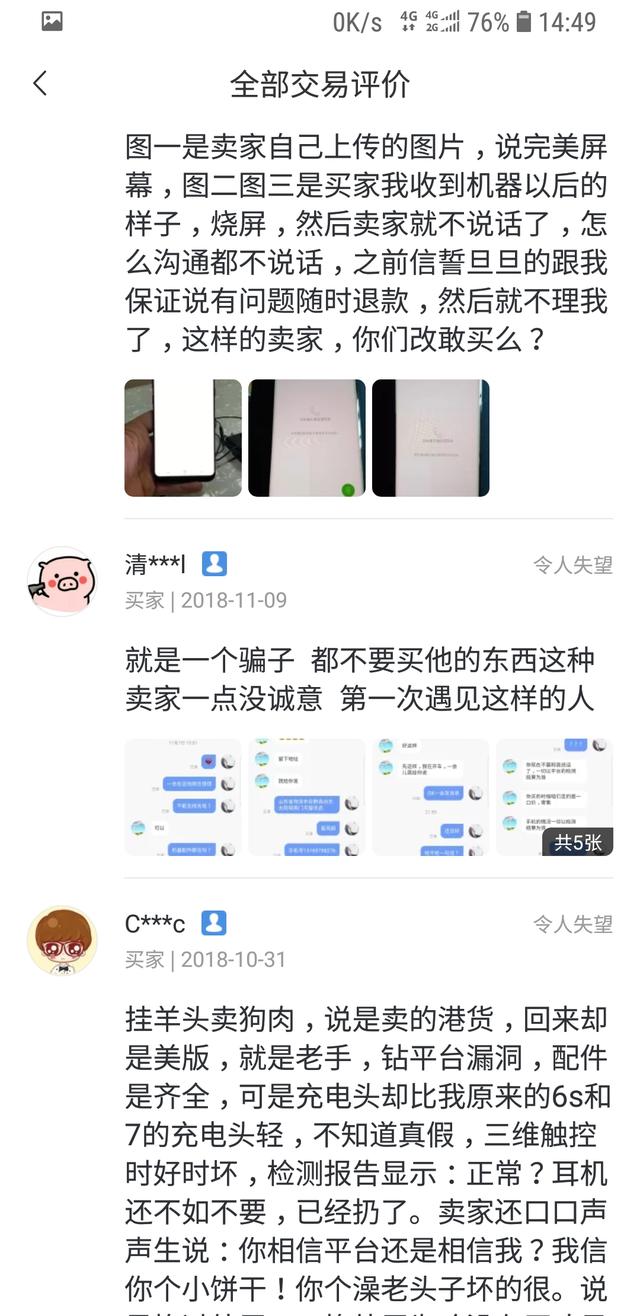The width and height of the screenshot is (640, 1316).
Task: Open the 共5张 image in 清***l's review
Action: (555, 797)
